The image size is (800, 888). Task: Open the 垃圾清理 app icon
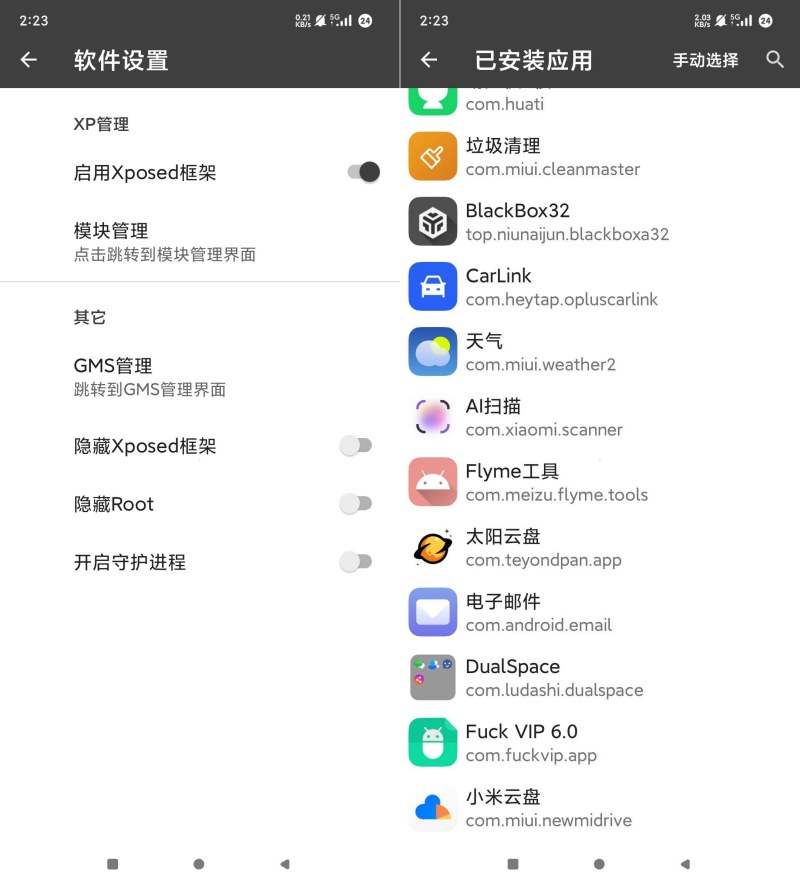[x=432, y=156]
